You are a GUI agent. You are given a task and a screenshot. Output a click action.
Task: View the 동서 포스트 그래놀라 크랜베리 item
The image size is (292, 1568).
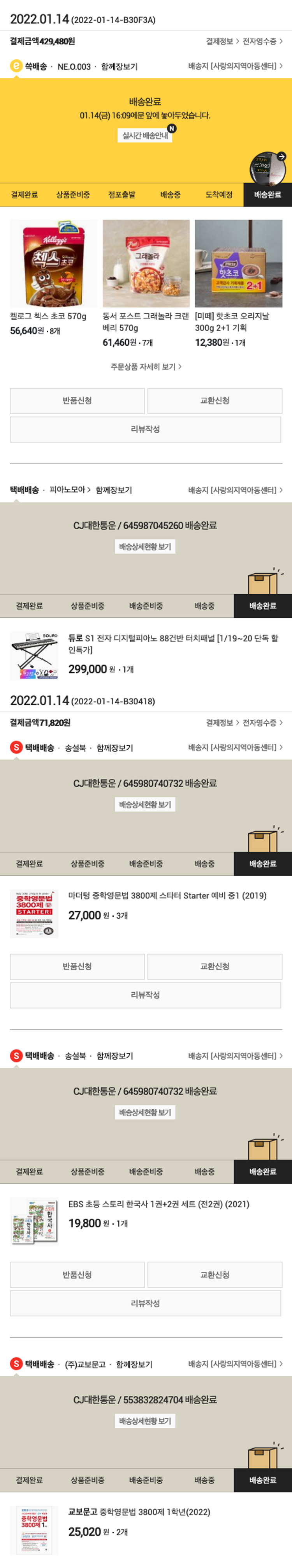pyautogui.click(x=145, y=263)
